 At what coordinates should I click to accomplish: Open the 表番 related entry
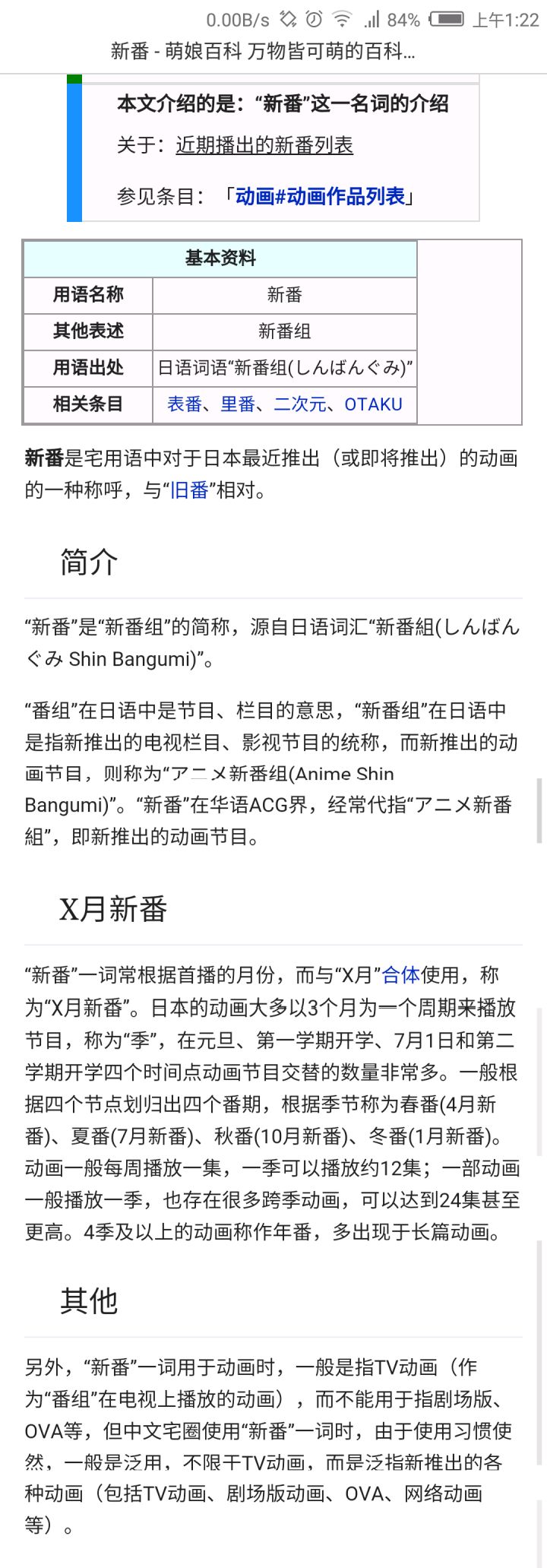point(185,404)
